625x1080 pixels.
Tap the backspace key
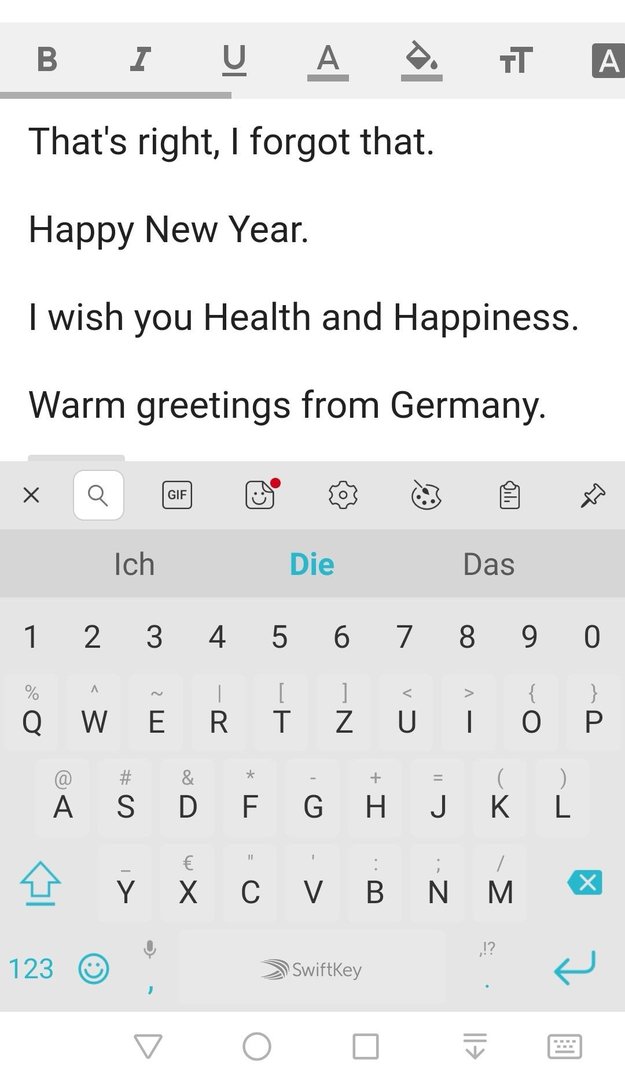coord(584,882)
